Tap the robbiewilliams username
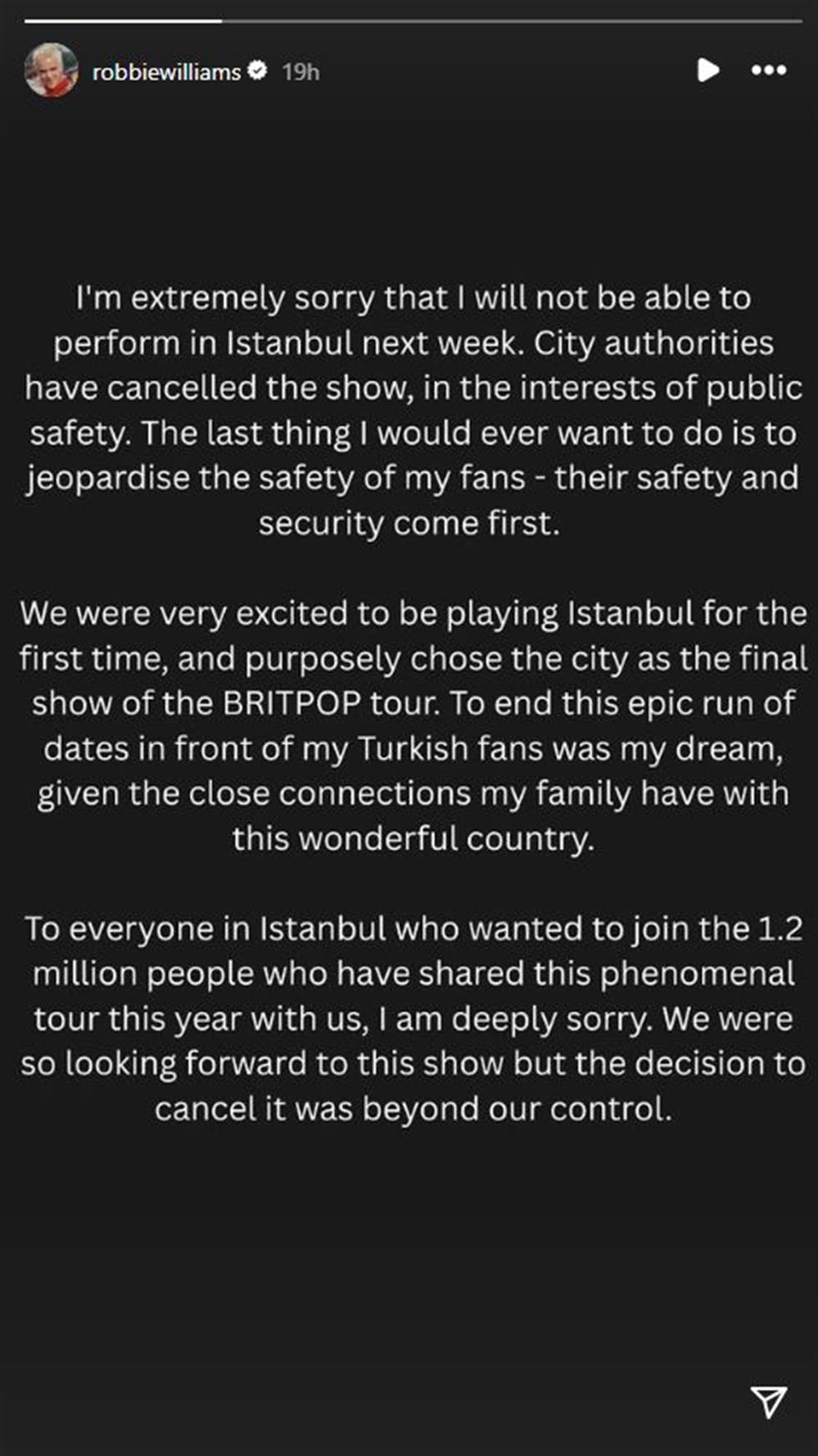This screenshot has width=818, height=1456. tap(166, 72)
